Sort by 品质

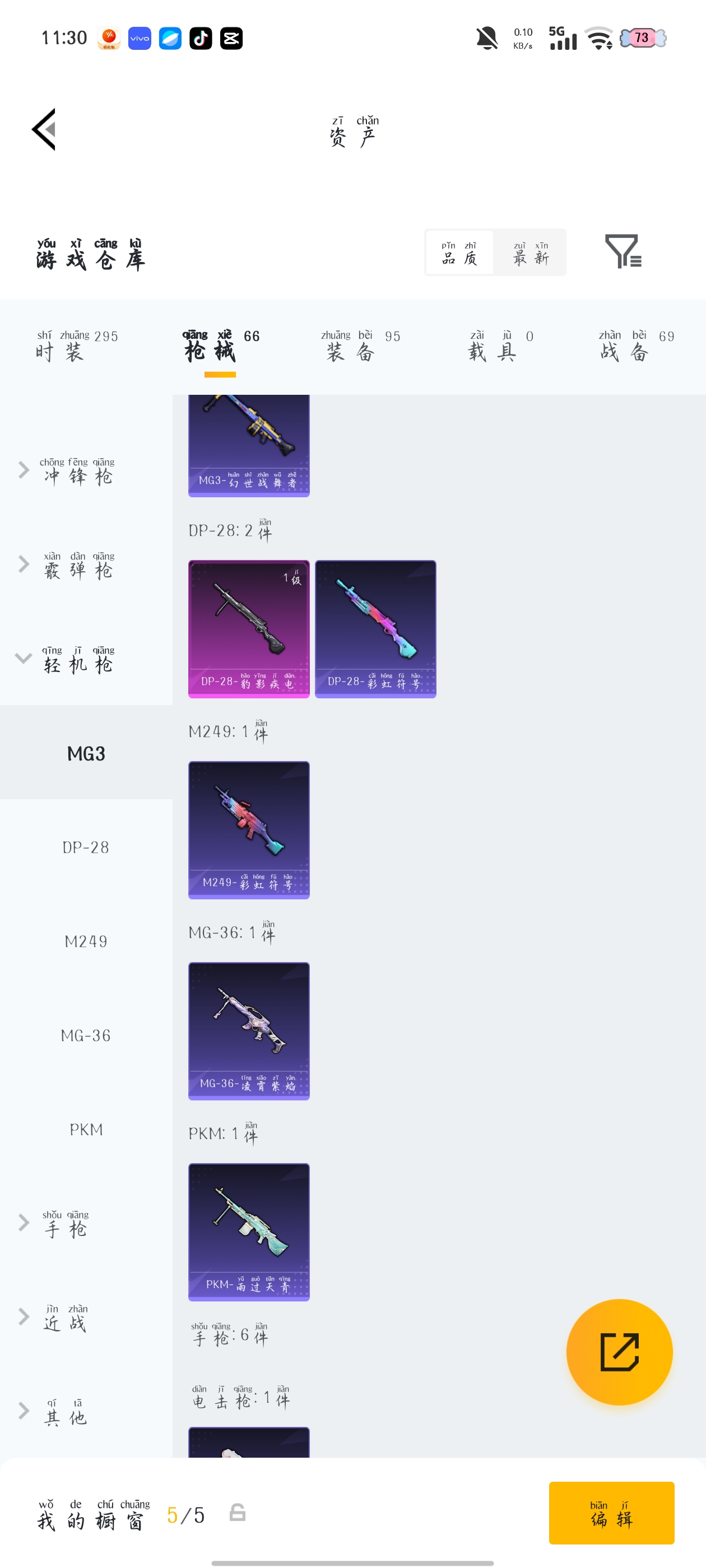click(x=459, y=253)
